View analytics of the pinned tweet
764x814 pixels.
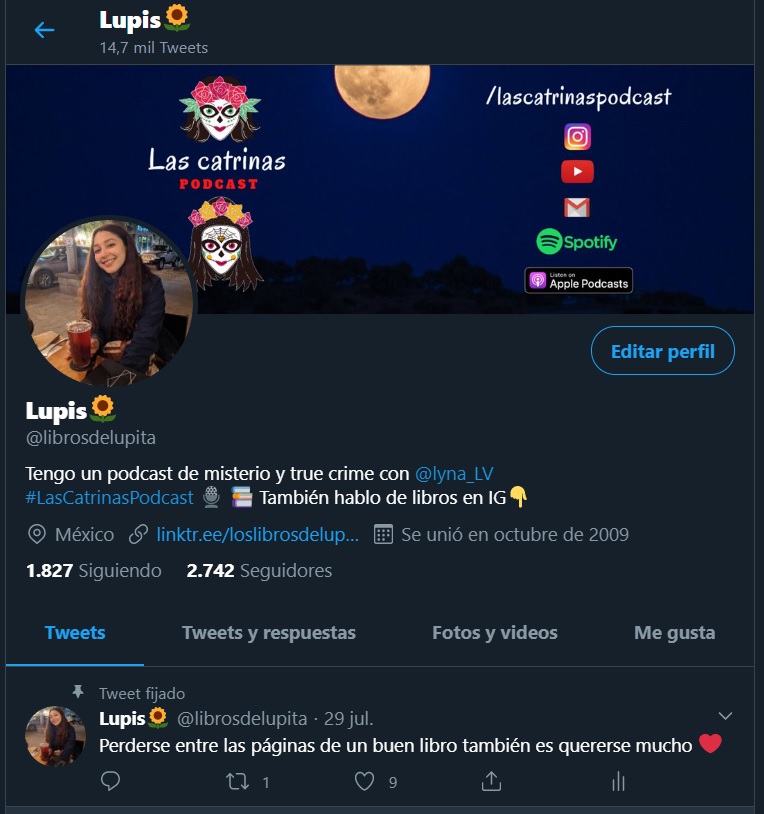coord(618,782)
